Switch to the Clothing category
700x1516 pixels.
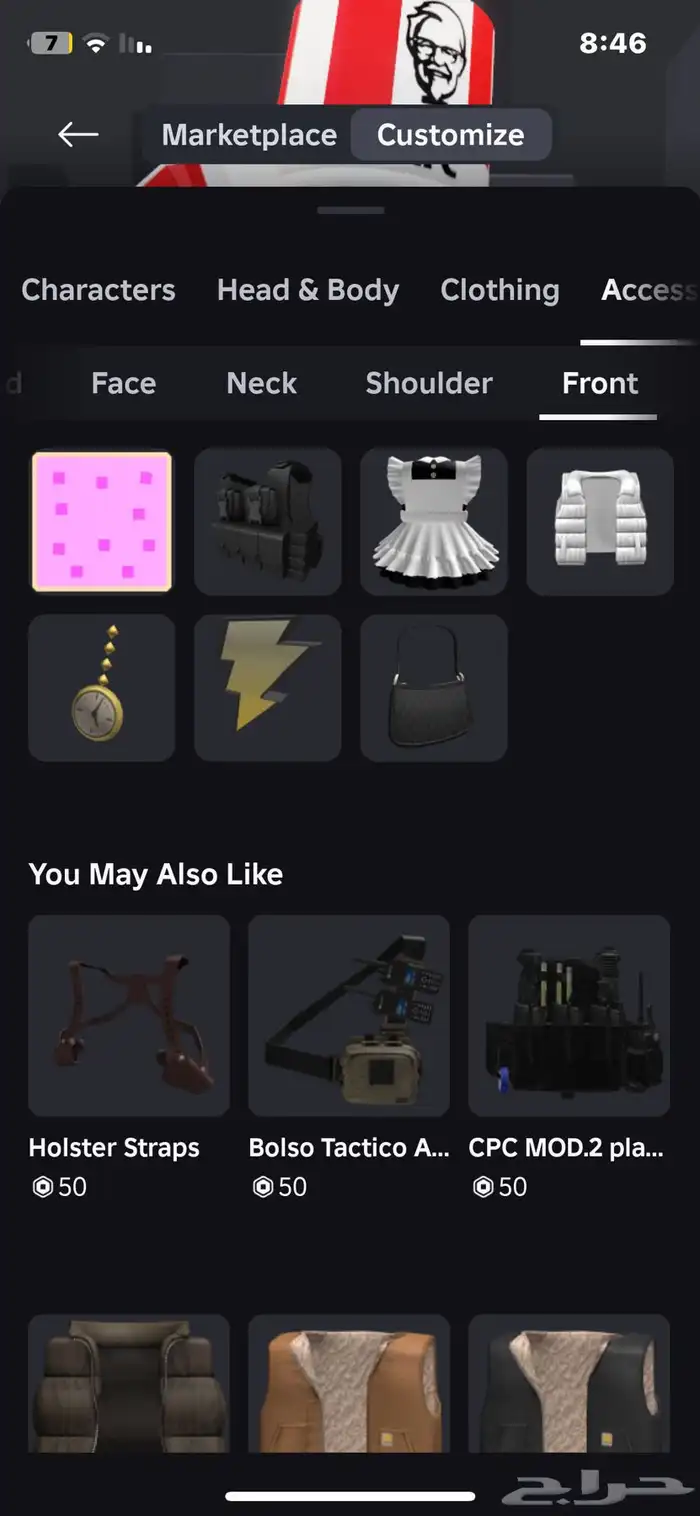(499, 290)
